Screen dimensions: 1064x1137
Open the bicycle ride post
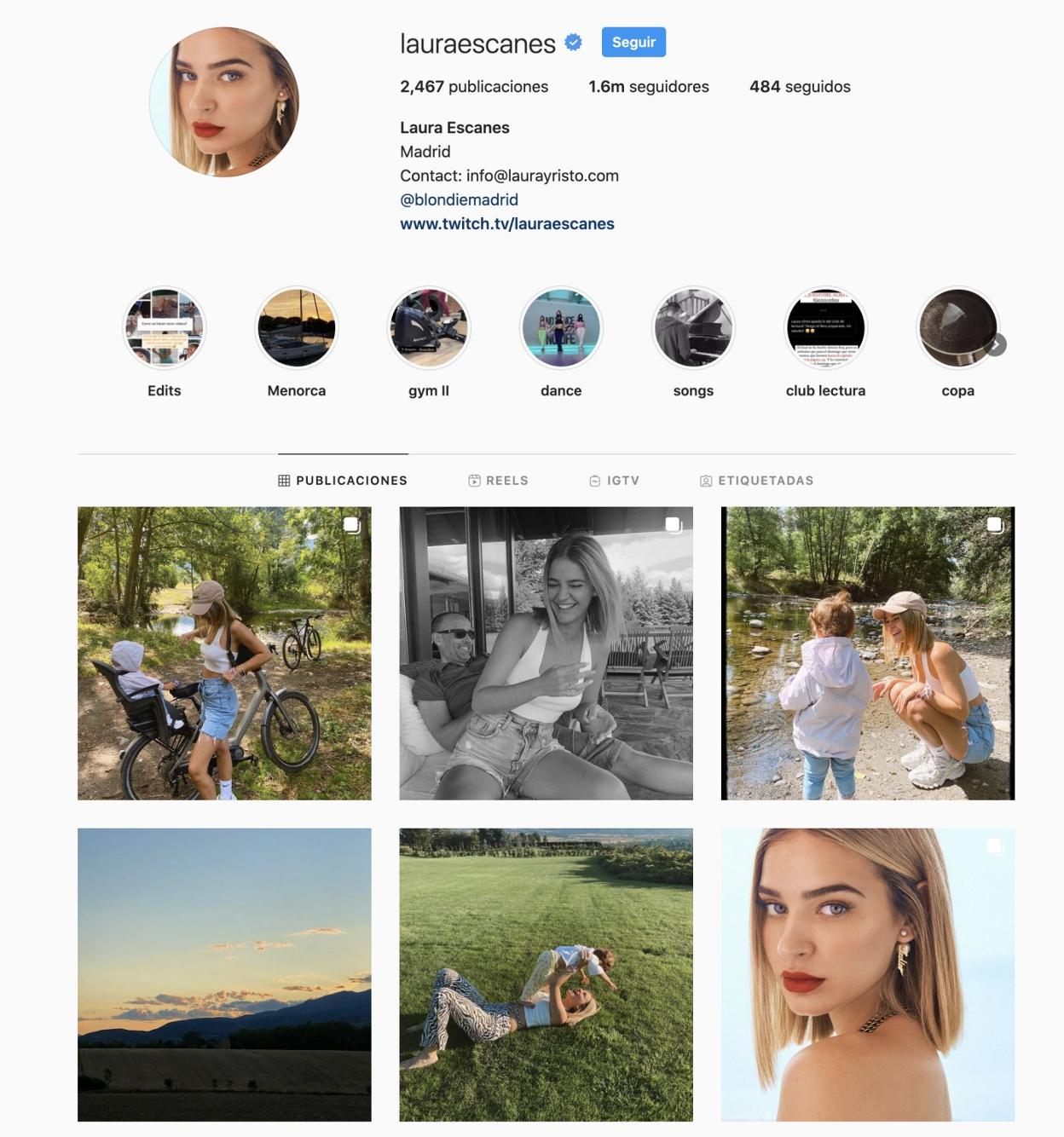(x=224, y=653)
